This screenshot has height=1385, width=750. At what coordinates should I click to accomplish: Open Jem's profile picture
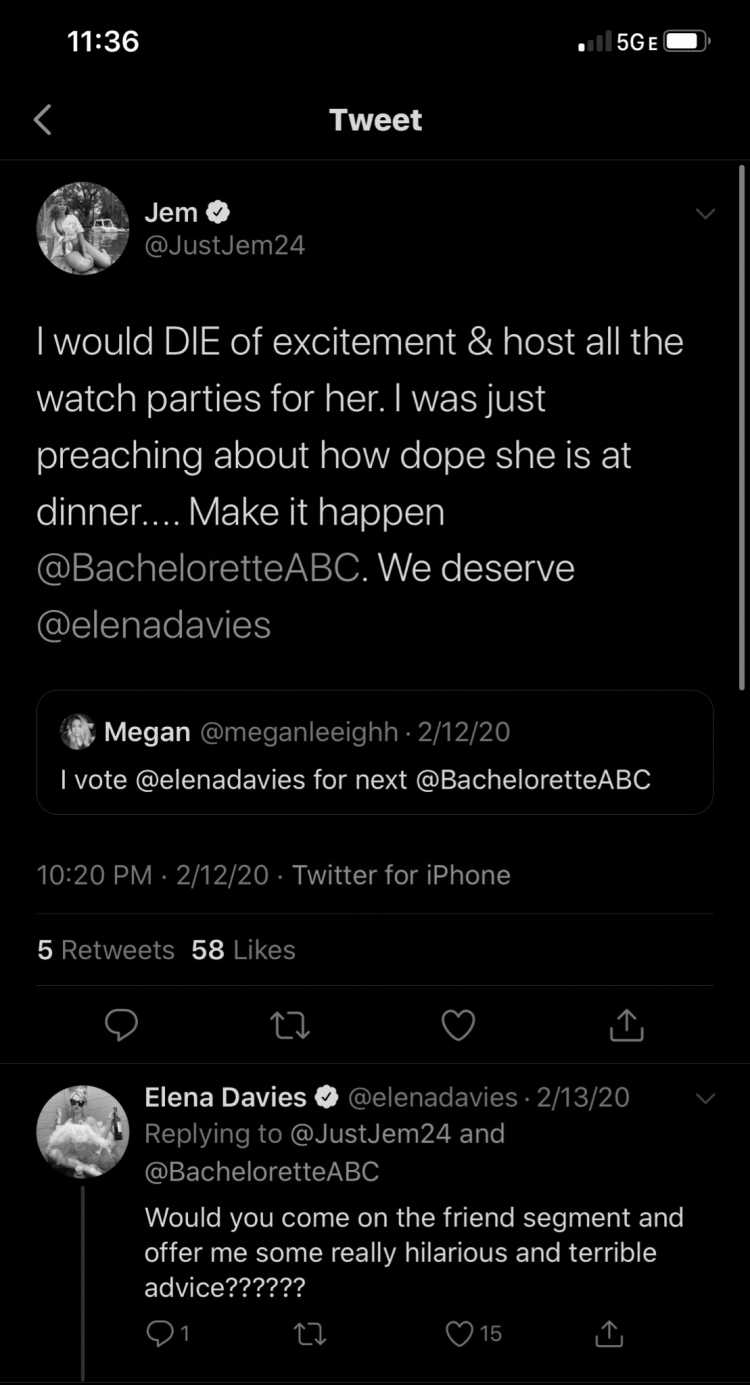[x=83, y=228]
